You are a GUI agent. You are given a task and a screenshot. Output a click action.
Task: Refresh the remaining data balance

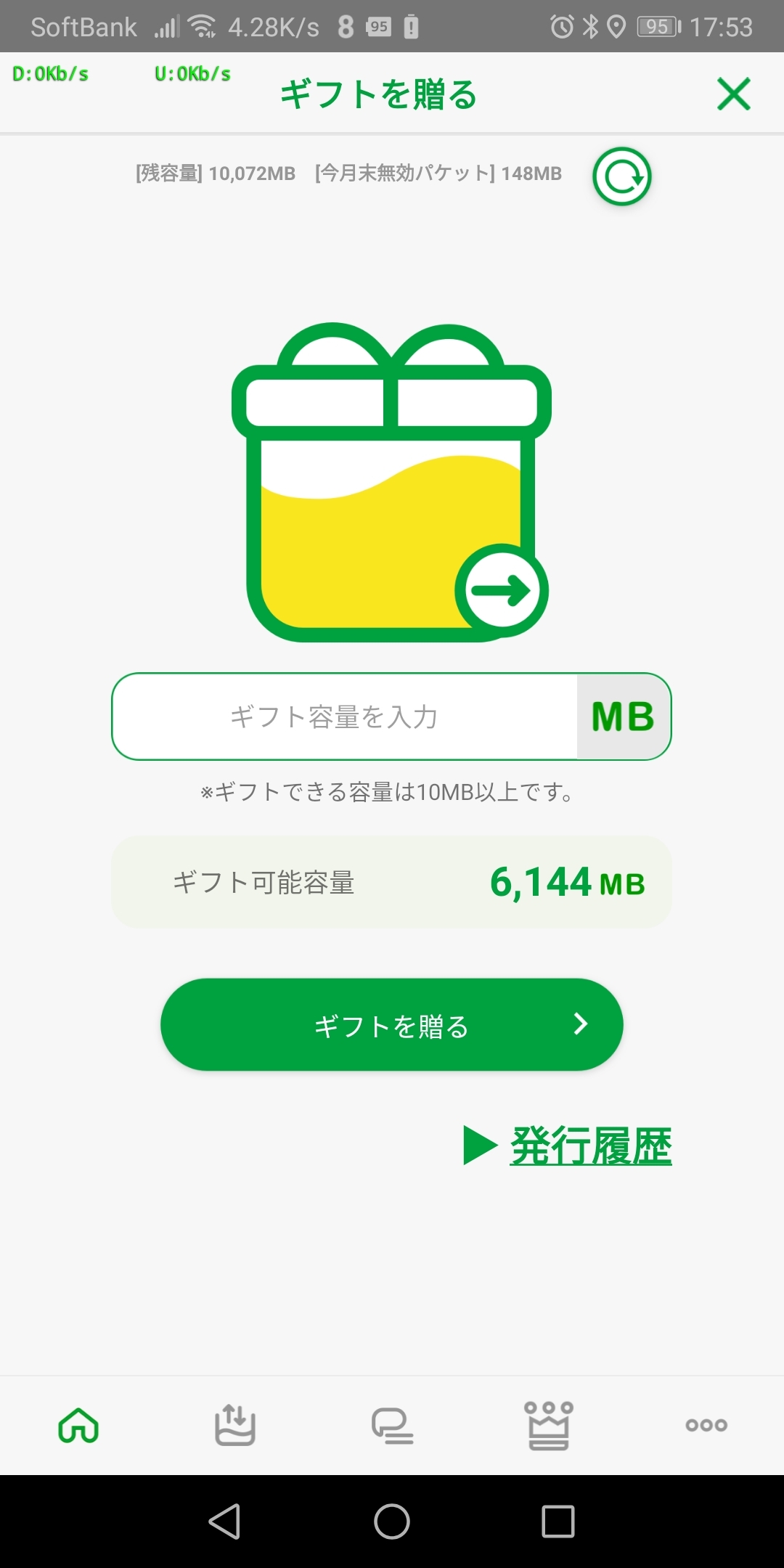pos(622,176)
